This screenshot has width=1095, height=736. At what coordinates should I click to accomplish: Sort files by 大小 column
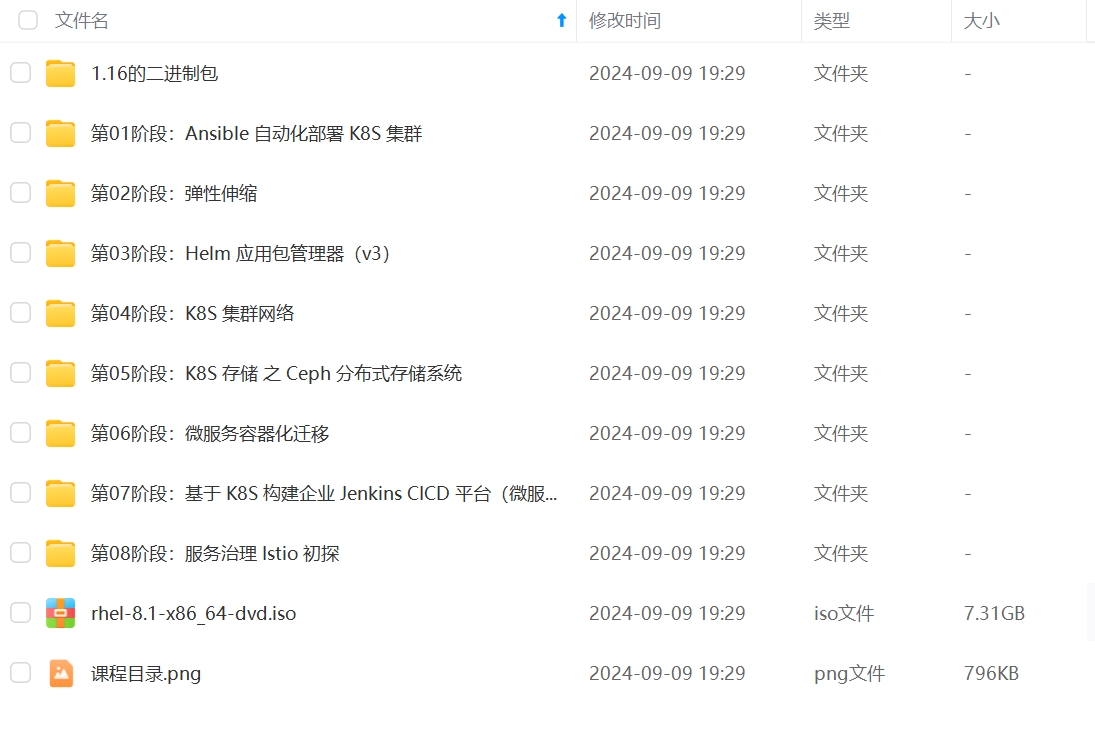click(980, 21)
